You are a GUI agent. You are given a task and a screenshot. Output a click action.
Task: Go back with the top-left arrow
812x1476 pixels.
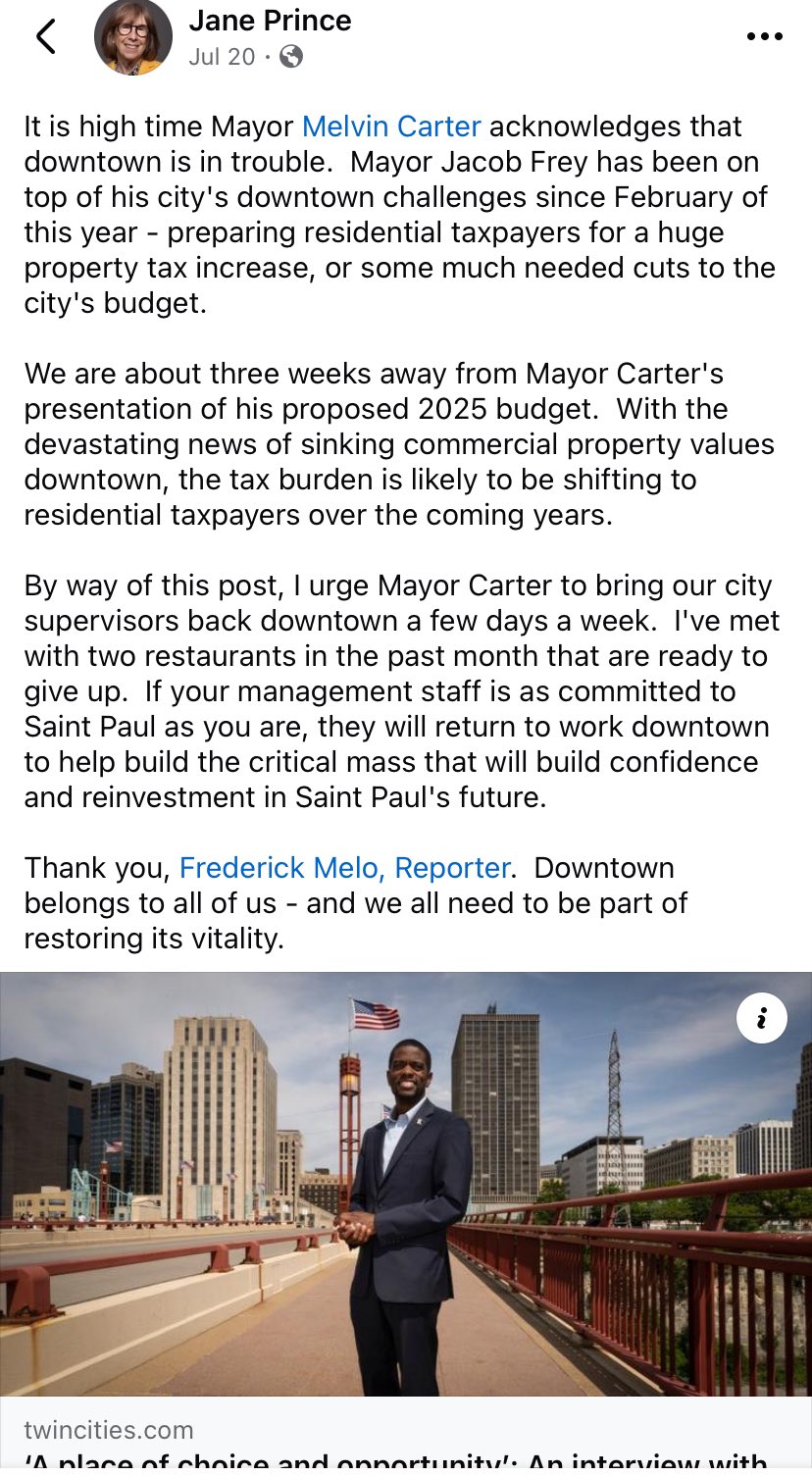[45, 36]
